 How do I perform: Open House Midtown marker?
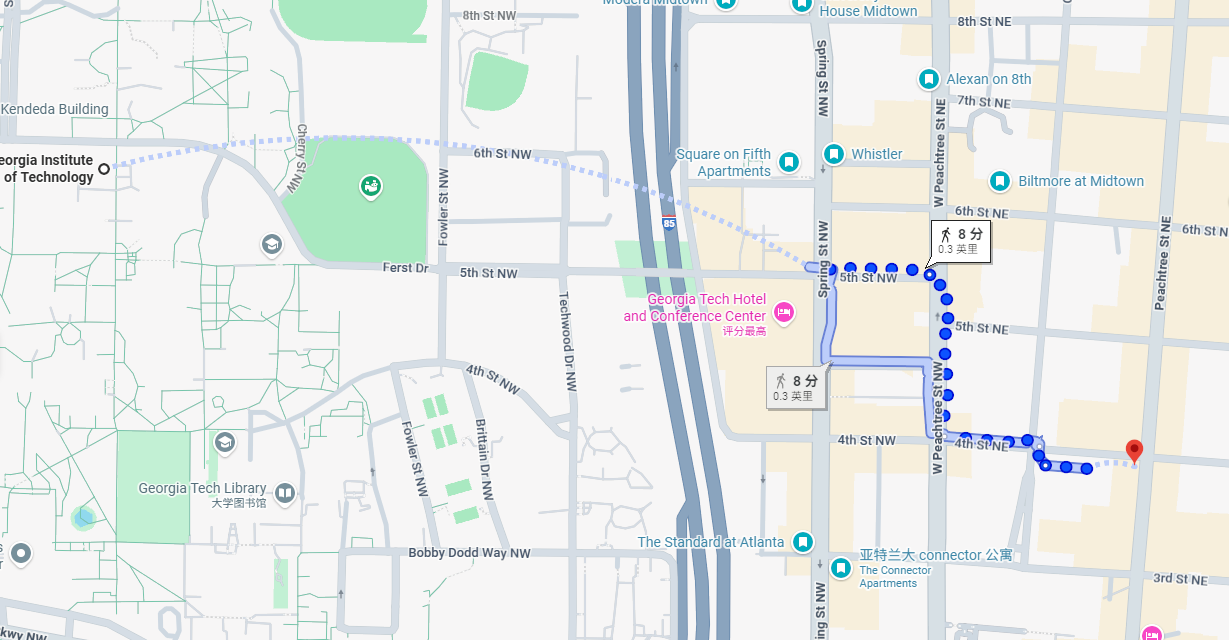click(802, 5)
